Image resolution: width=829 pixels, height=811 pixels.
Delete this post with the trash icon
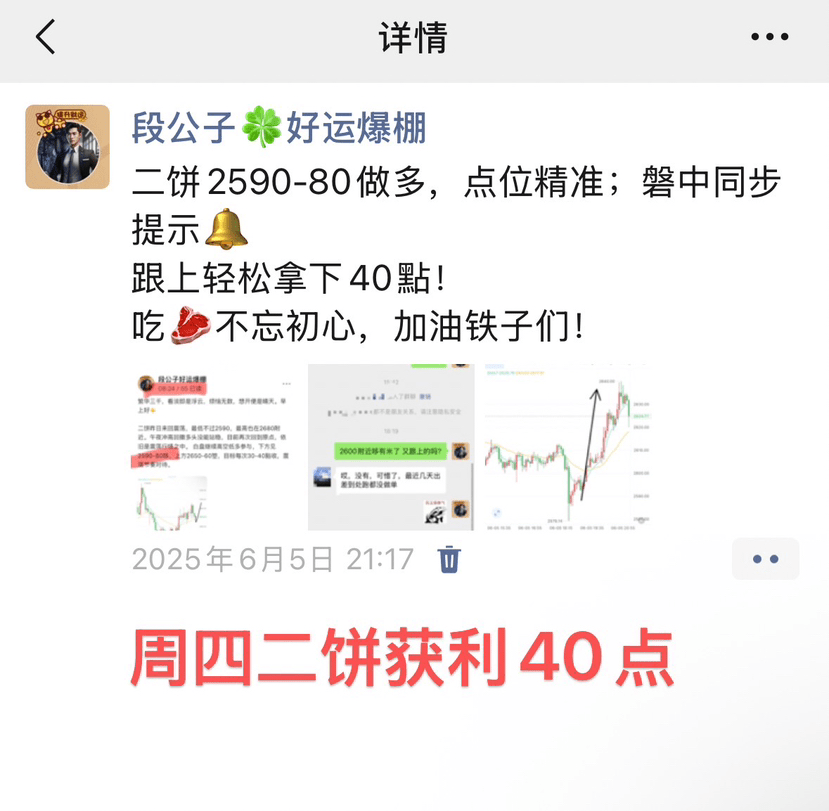coord(450,559)
